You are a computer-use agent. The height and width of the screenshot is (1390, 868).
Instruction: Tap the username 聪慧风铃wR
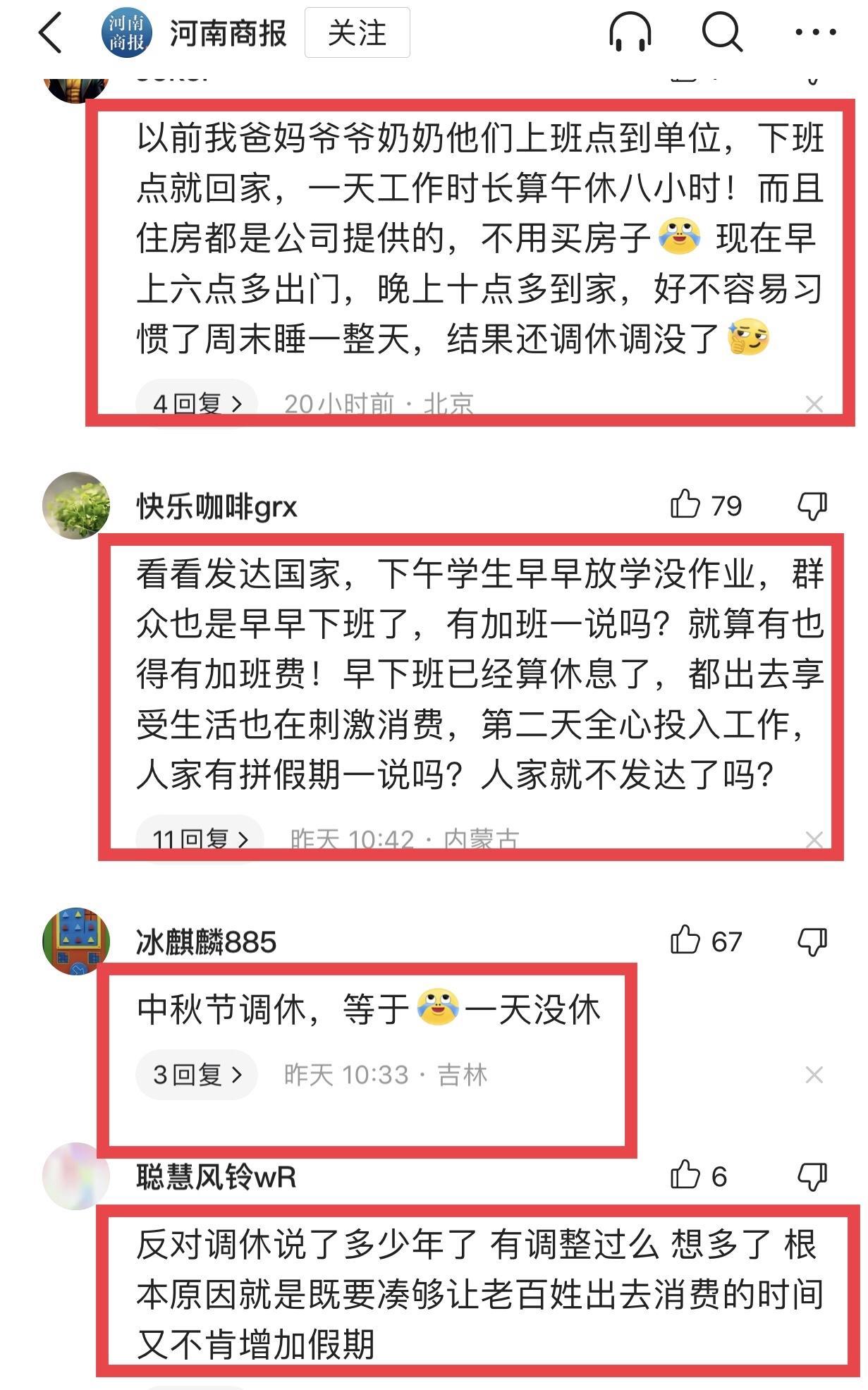pyautogui.click(x=216, y=1176)
